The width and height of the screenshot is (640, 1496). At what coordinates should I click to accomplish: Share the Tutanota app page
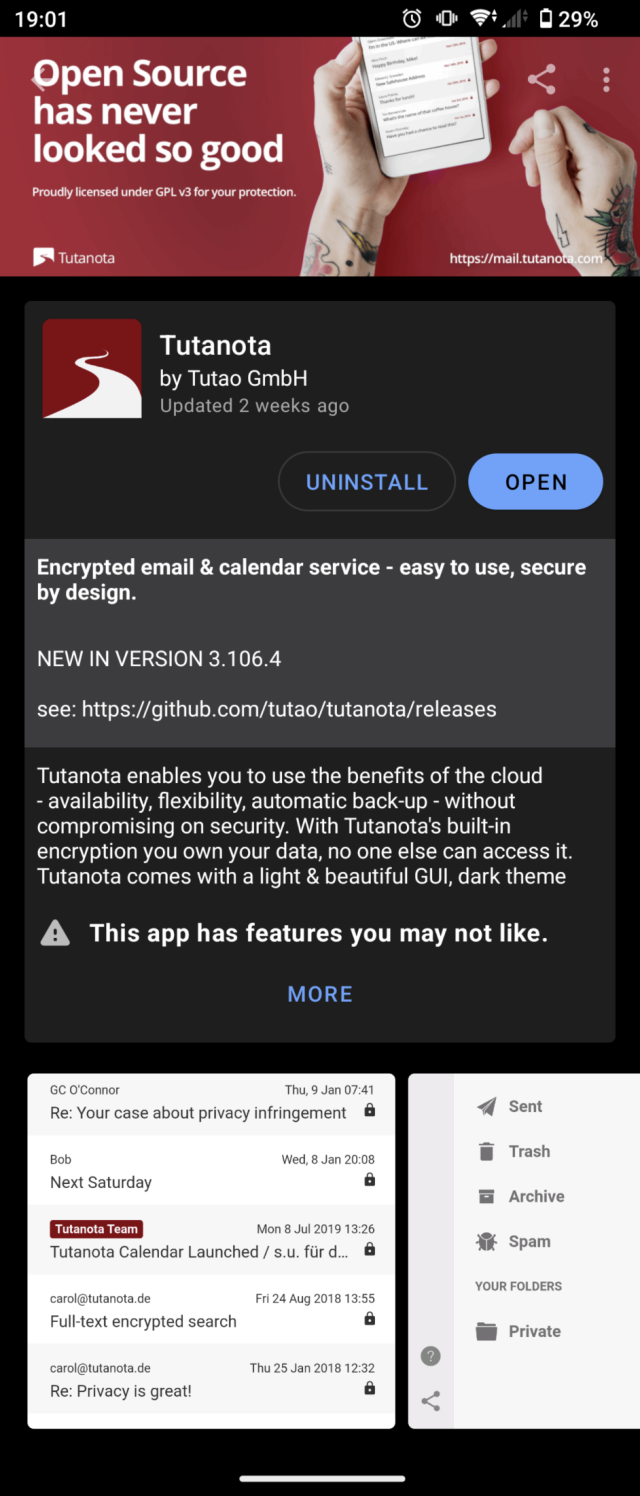541,80
